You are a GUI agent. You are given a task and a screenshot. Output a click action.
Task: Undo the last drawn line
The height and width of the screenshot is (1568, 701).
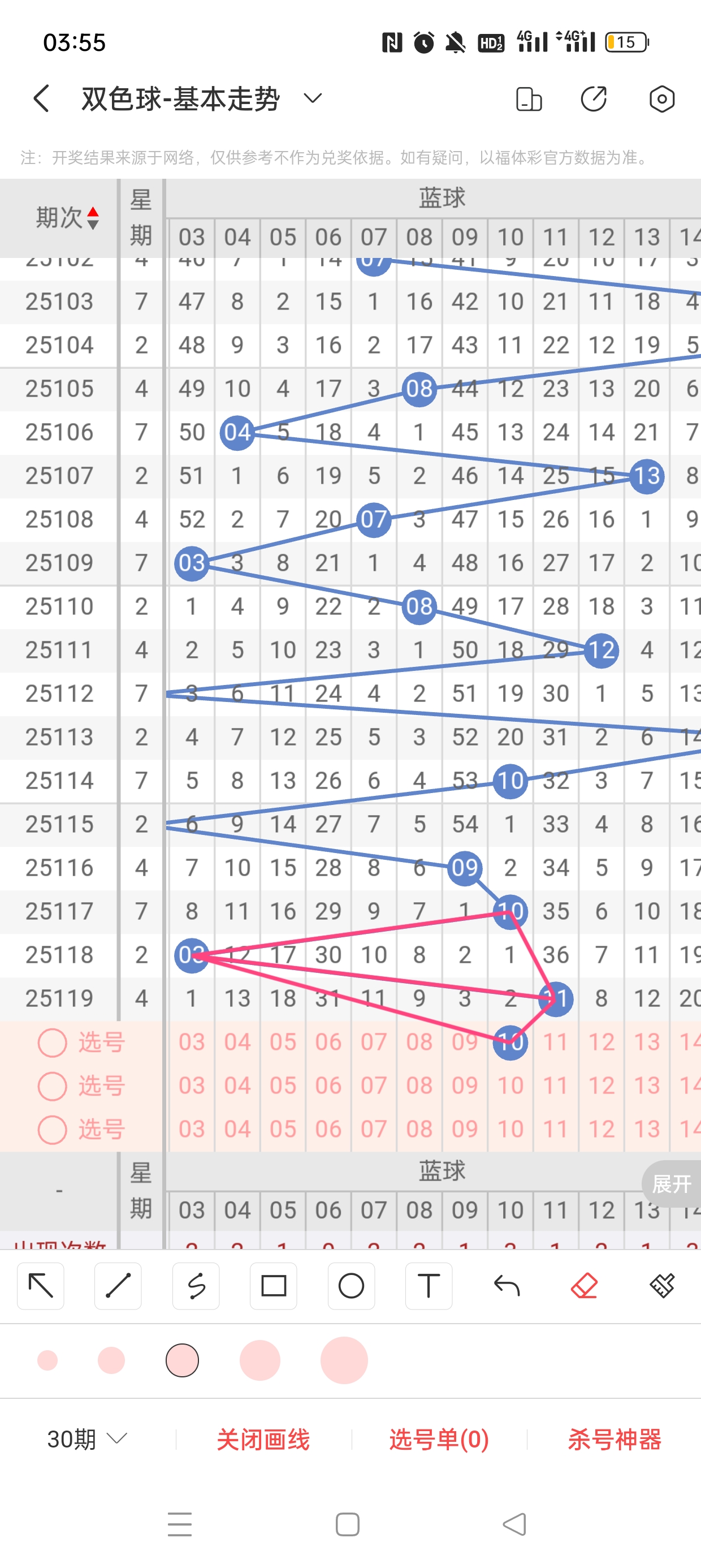(507, 1286)
